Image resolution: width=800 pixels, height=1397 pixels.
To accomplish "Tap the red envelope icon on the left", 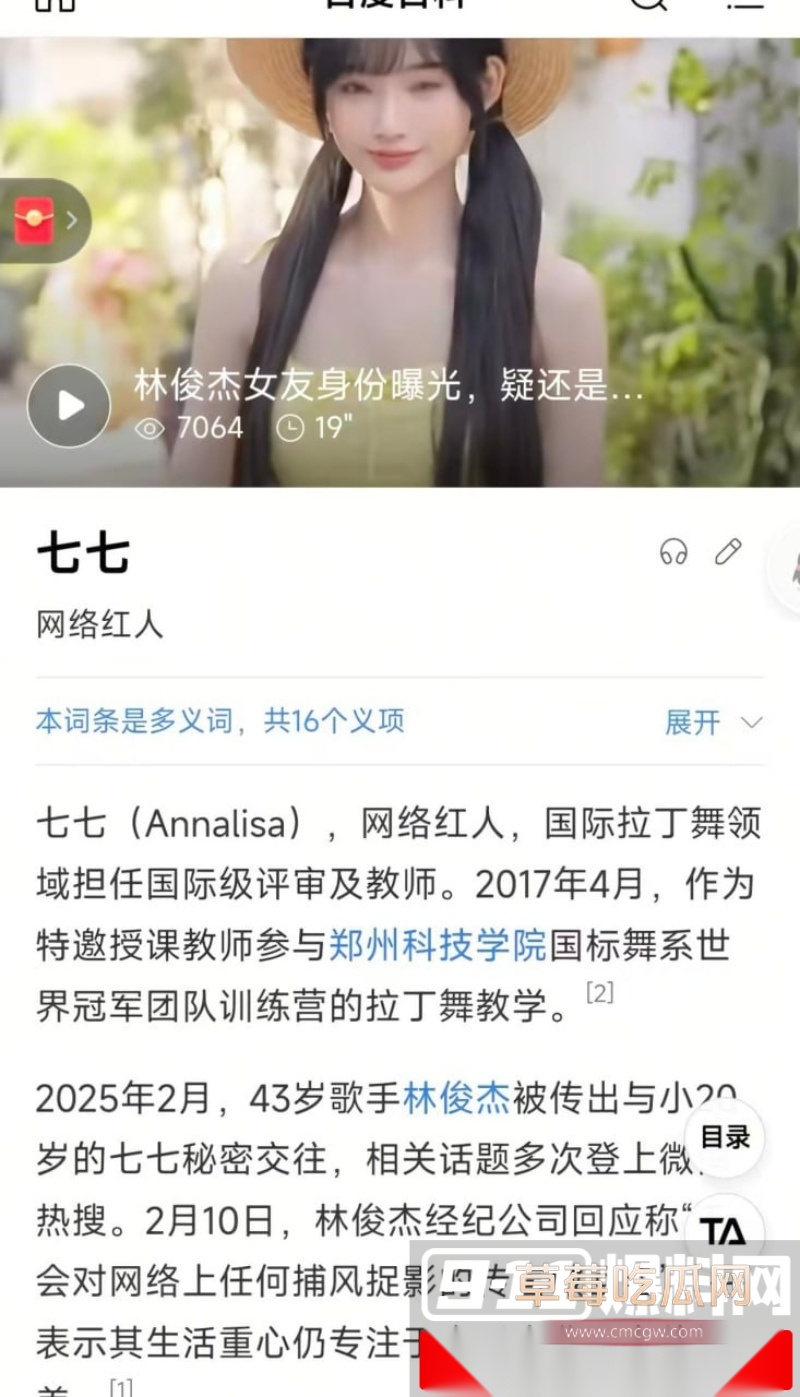I will click(33, 219).
